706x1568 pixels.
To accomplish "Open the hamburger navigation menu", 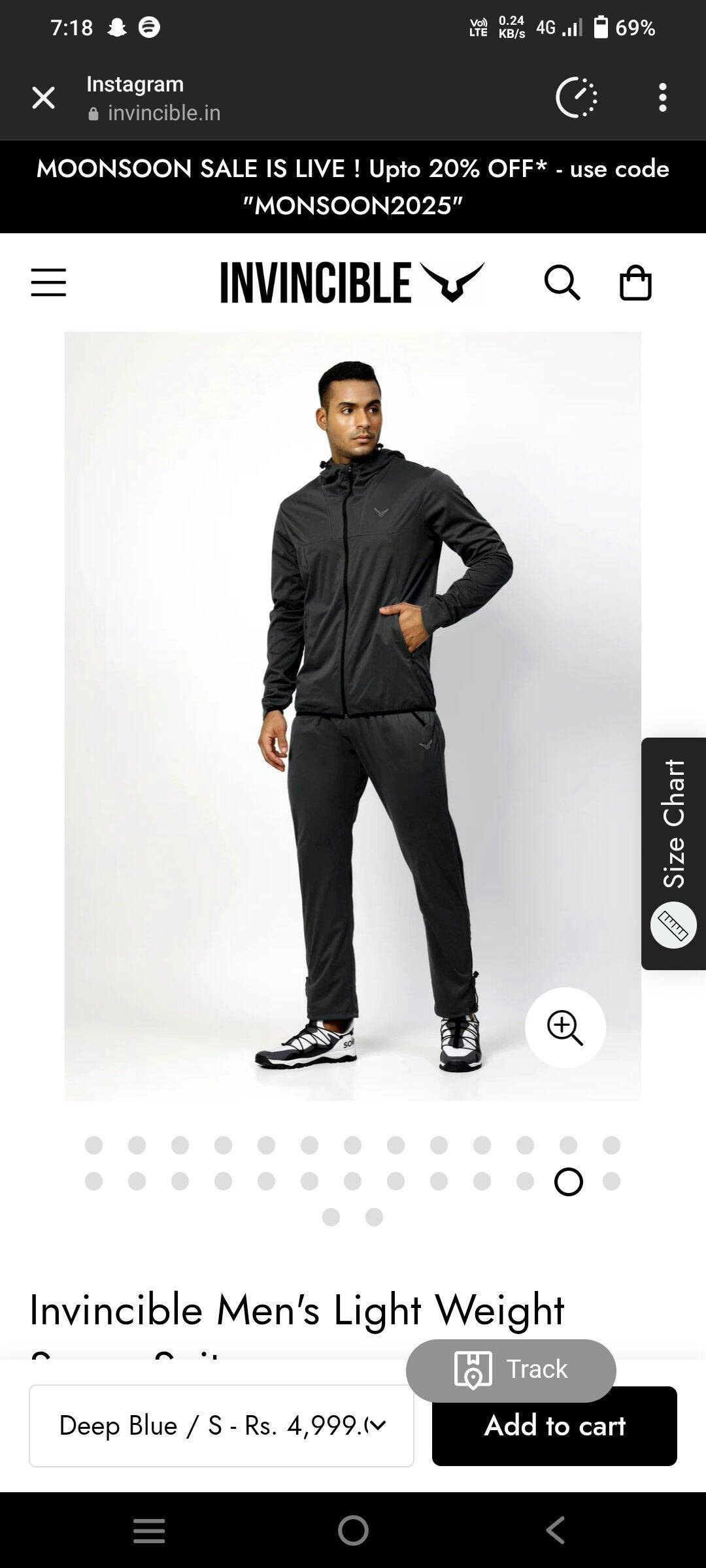I will pyautogui.click(x=48, y=282).
